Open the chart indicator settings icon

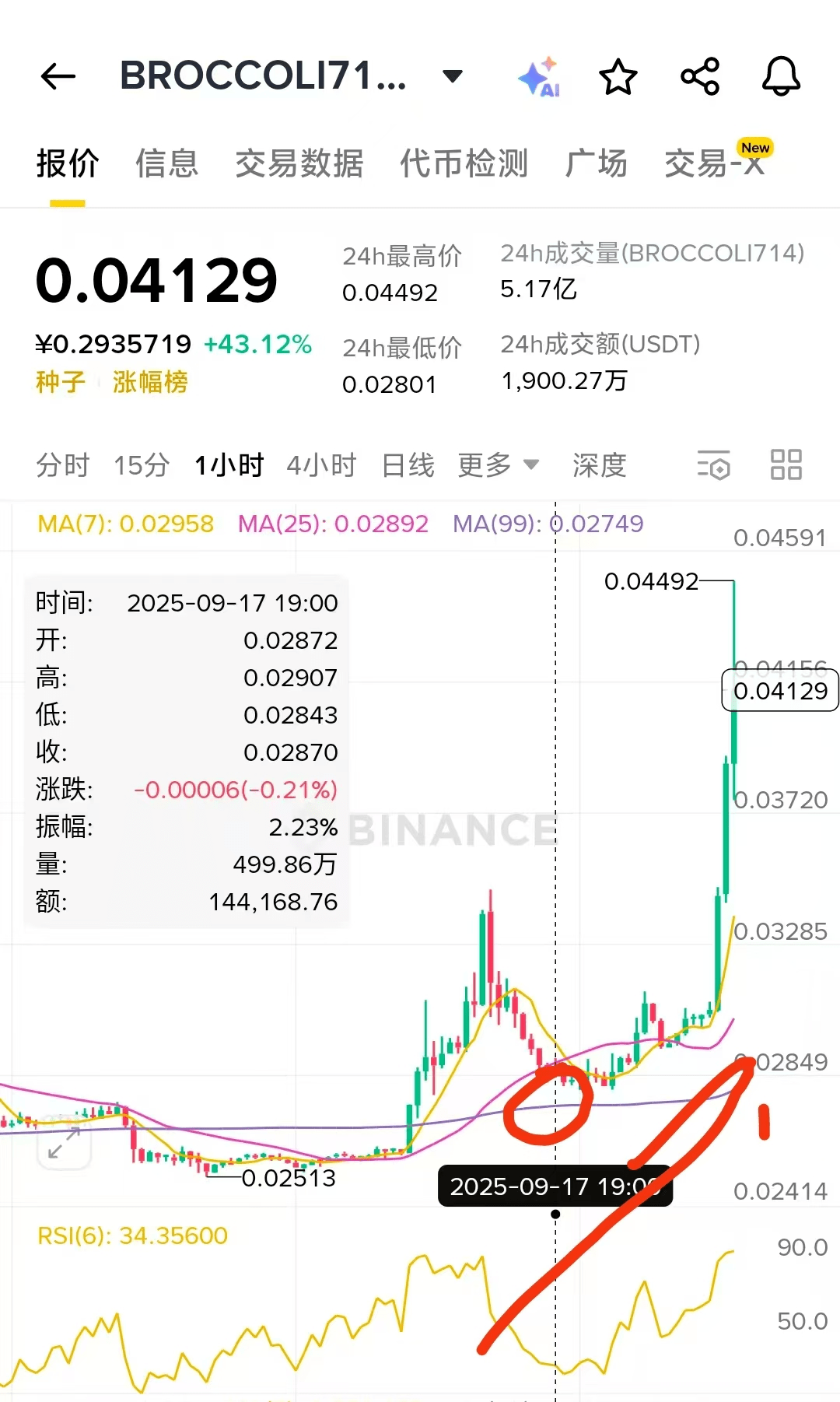[714, 465]
